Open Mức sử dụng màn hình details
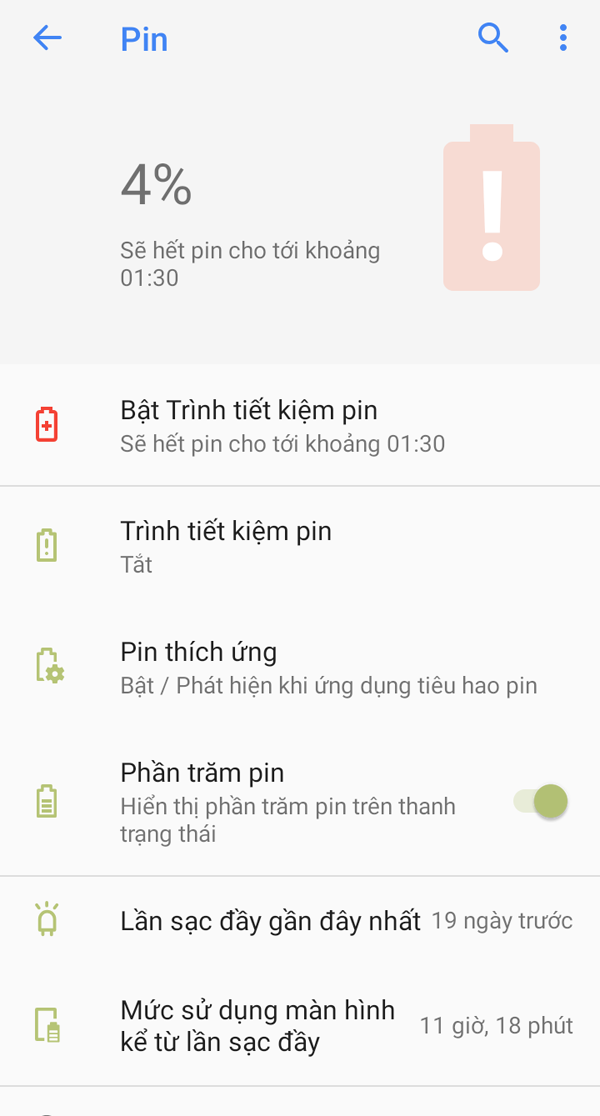 click(x=300, y=1026)
